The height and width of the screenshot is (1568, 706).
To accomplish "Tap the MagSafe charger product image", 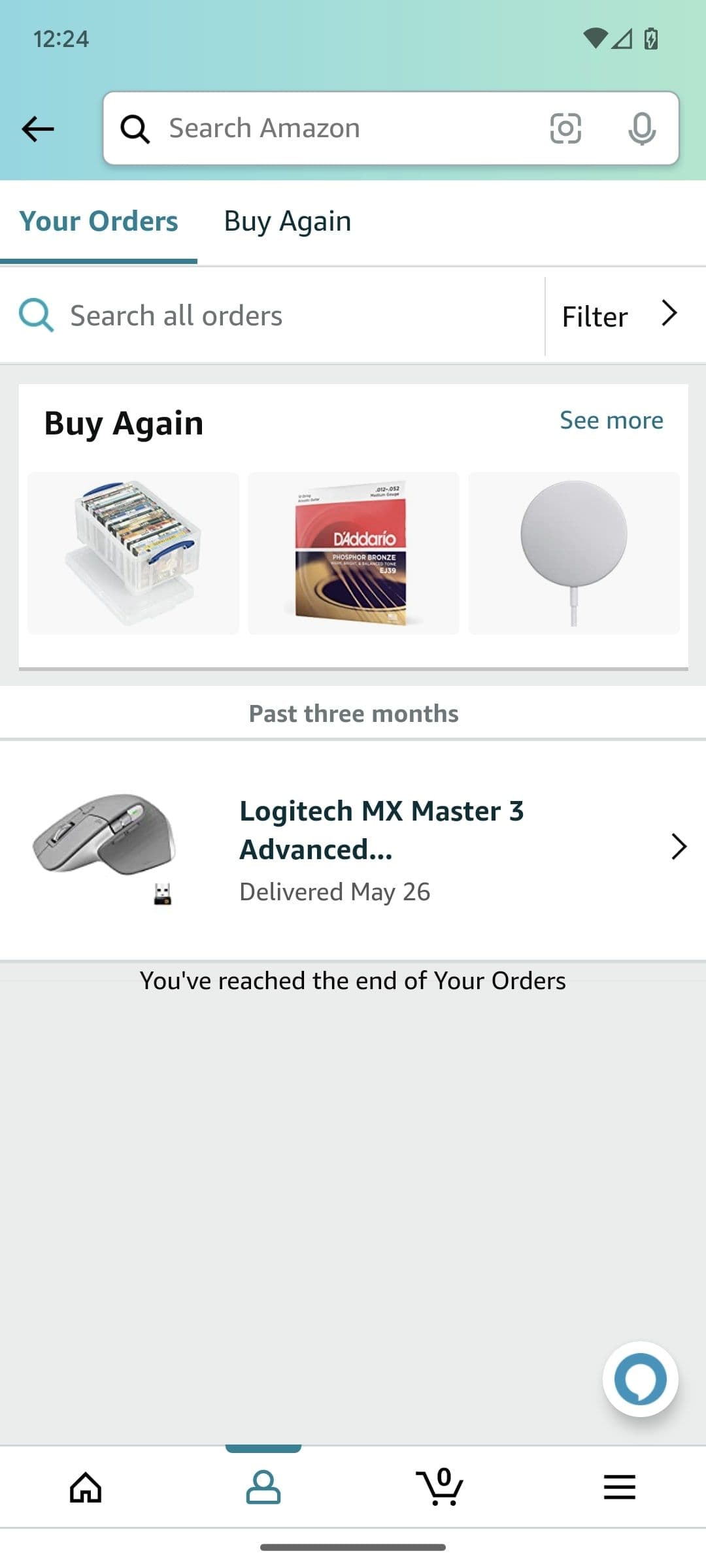I will [573, 553].
